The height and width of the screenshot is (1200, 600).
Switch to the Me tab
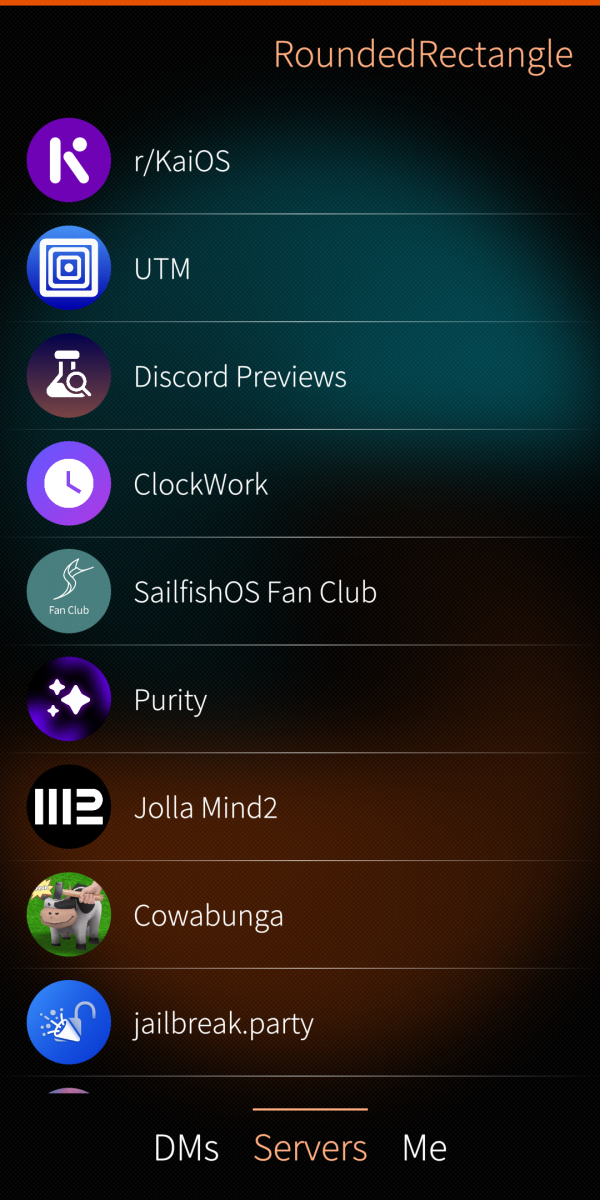pos(424,1148)
